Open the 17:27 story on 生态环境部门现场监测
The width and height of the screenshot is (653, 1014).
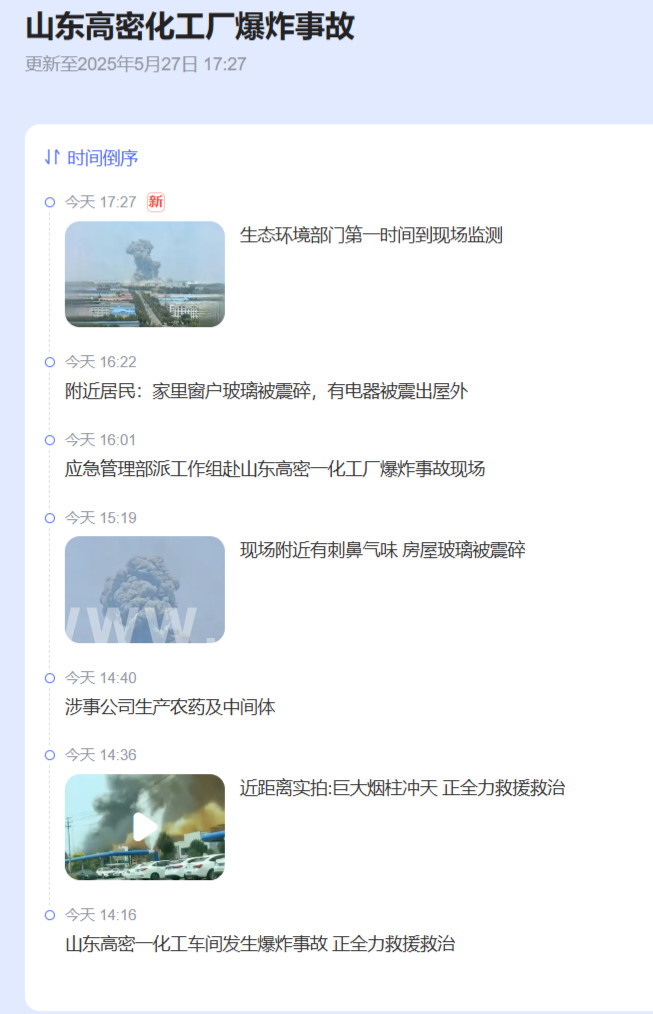[x=371, y=236]
